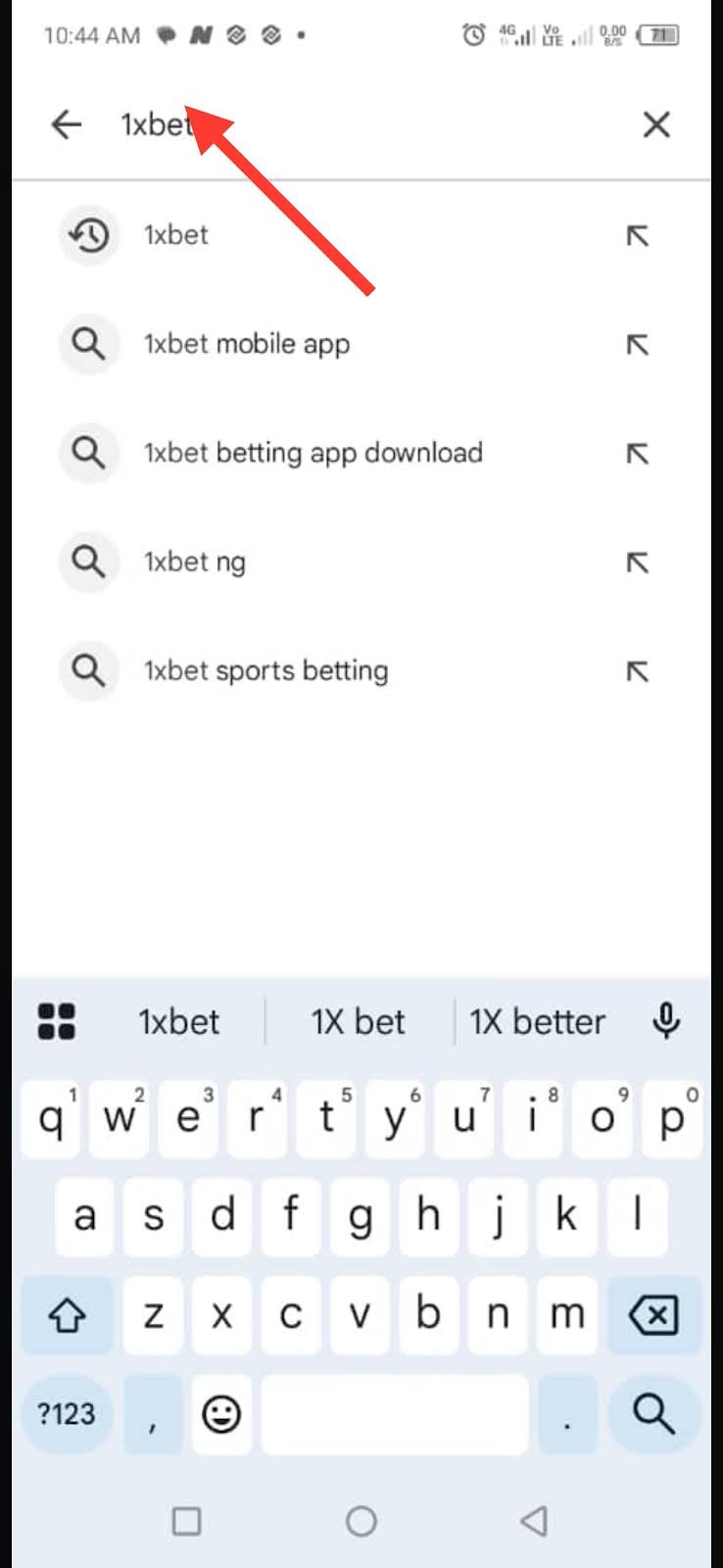The image size is (723, 1568).
Task: Open the emoji keyboard
Action: tap(221, 1413)
